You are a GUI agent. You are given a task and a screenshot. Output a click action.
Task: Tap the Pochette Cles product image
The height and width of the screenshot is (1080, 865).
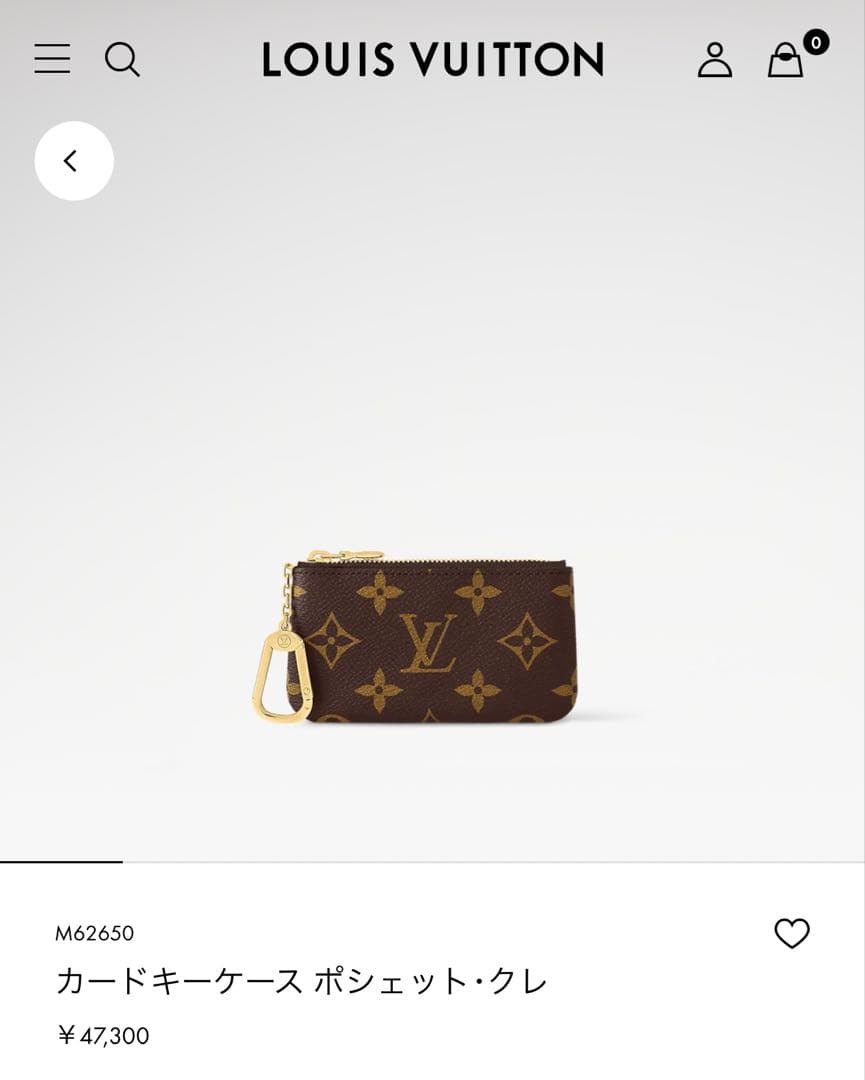(416, 636)
